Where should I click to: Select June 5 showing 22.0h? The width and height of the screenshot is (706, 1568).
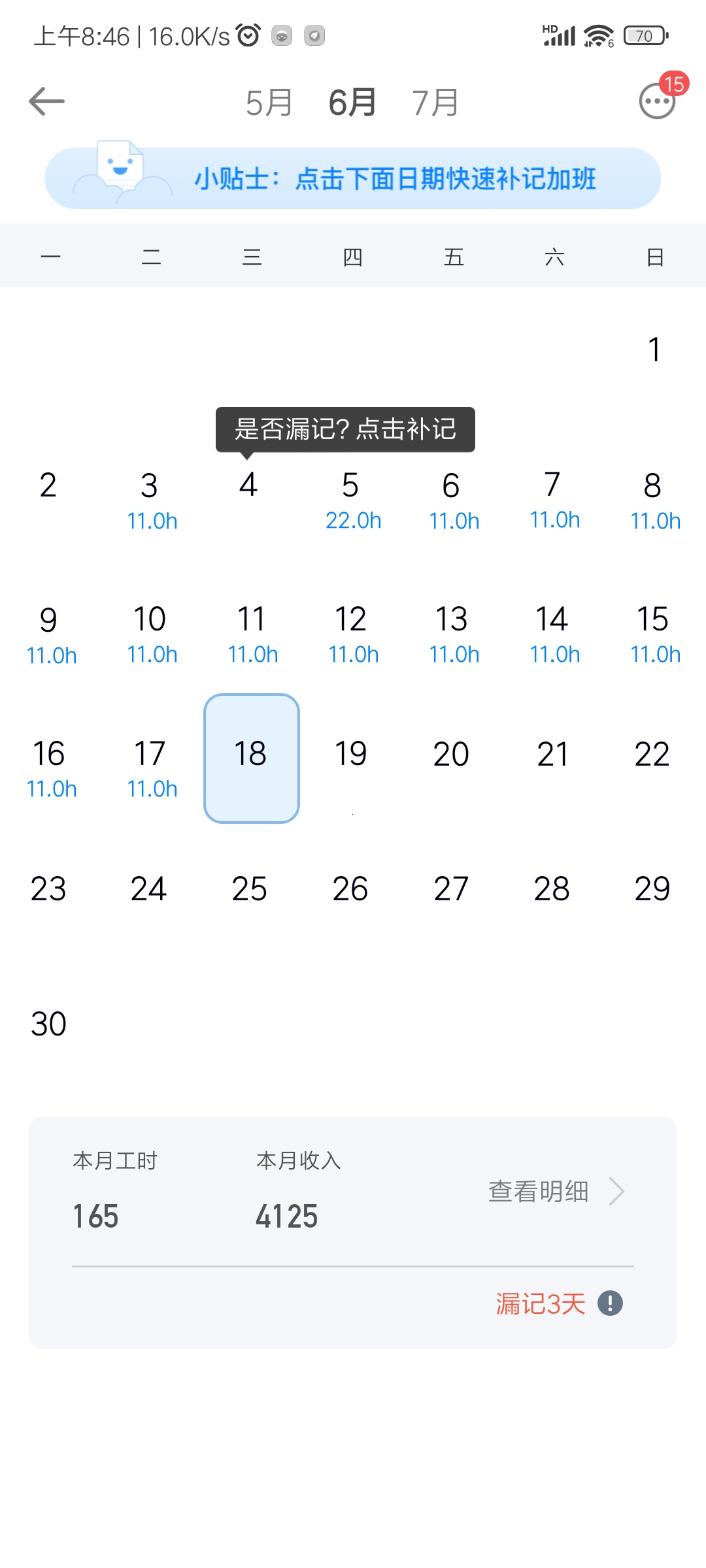point(352,500)
